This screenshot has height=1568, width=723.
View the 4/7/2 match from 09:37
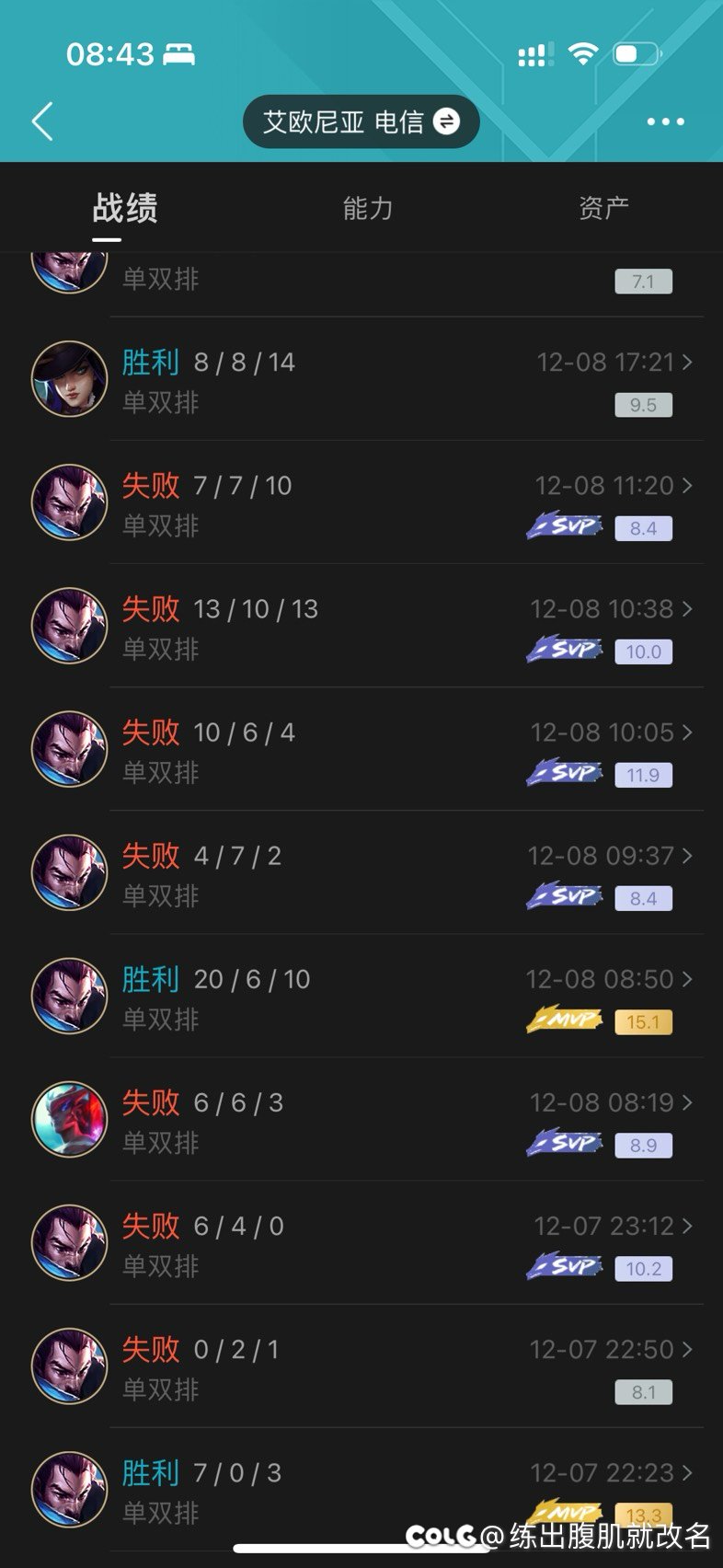tap(361, 872)
